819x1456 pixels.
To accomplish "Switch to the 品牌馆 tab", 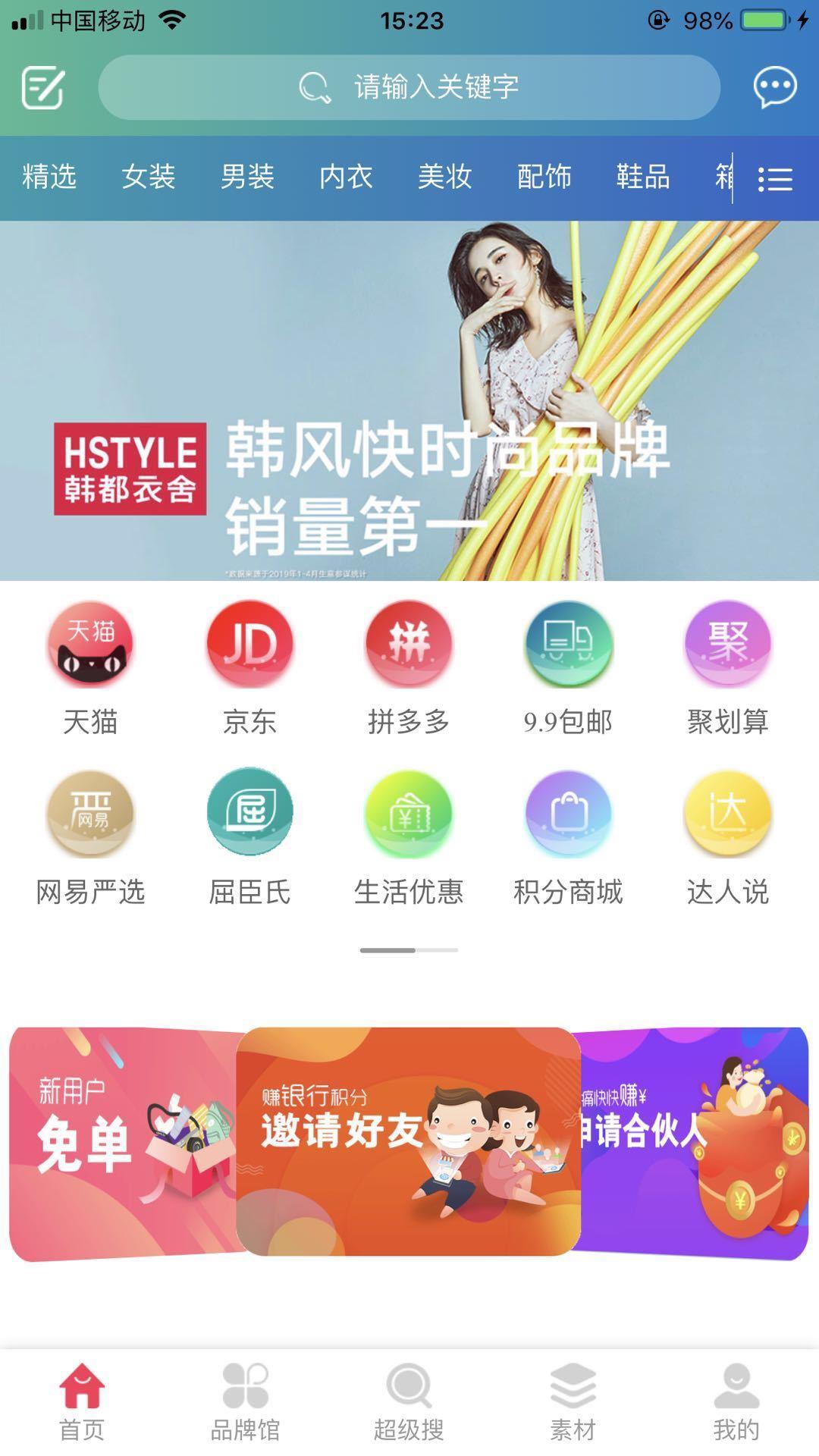I will pyautogui.click(x=245, y=1402).
